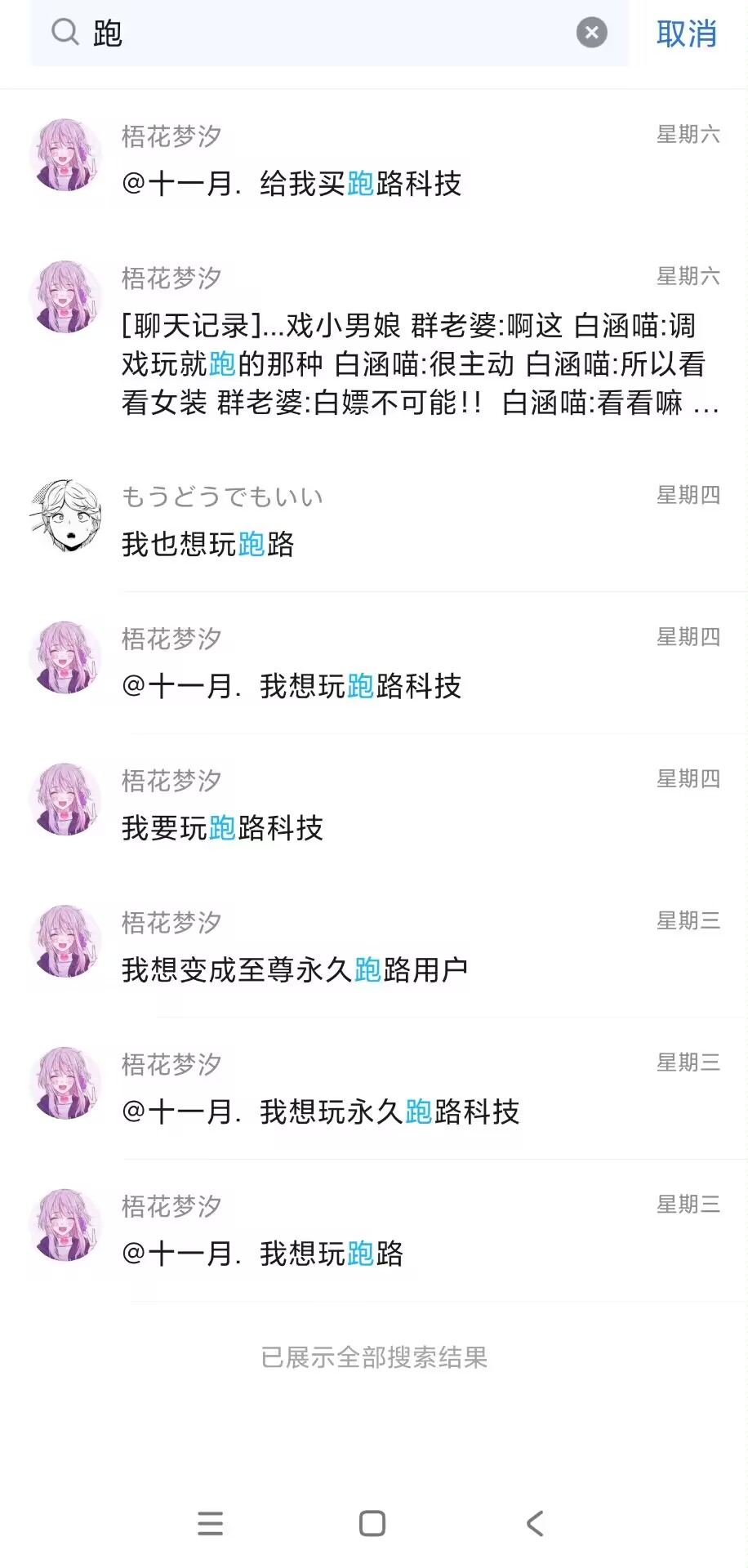748x1568 pixels.
Task: Tap the home button in navigation bar
Action: pyautogui.click(x=372, y=1522)
